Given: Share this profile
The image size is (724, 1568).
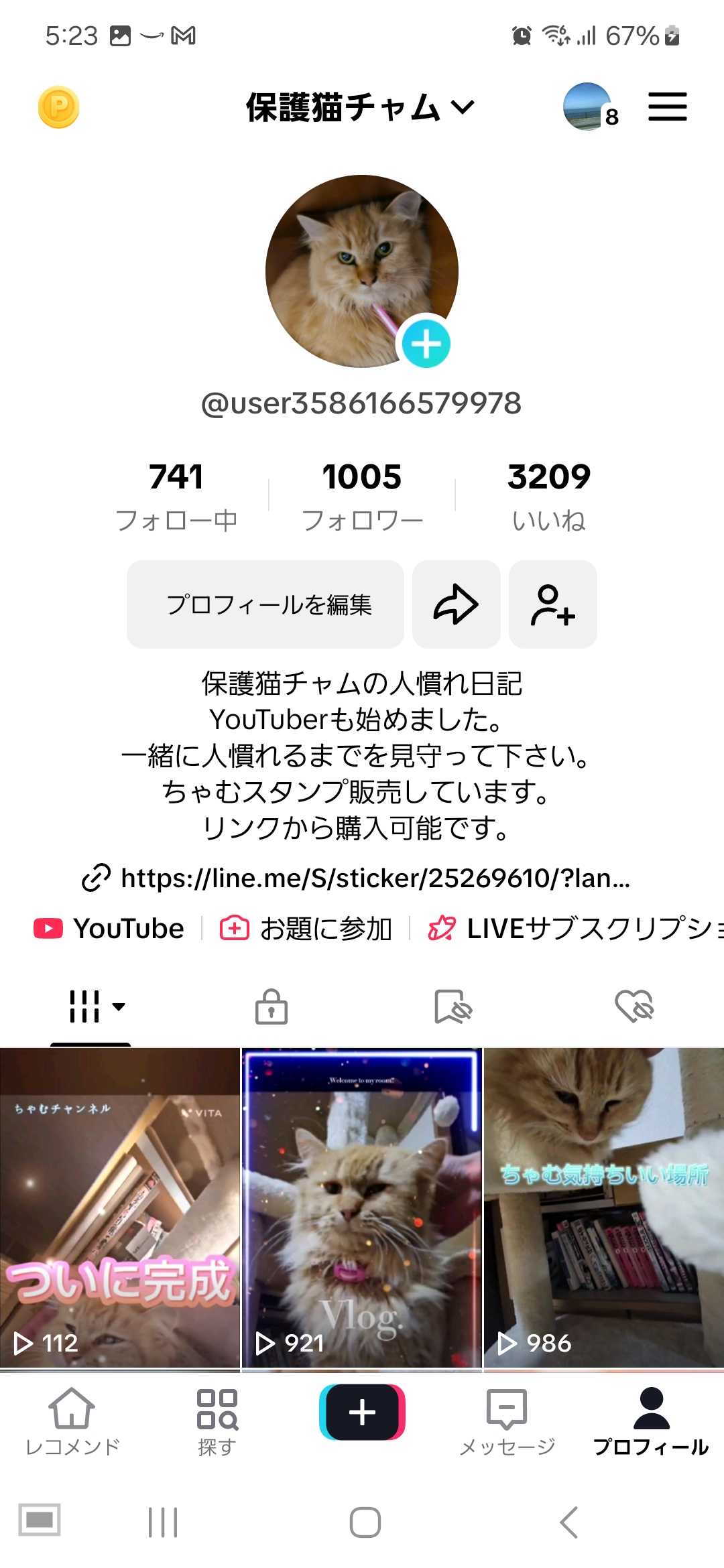Looking at the screenshot, I should (456, 604).
